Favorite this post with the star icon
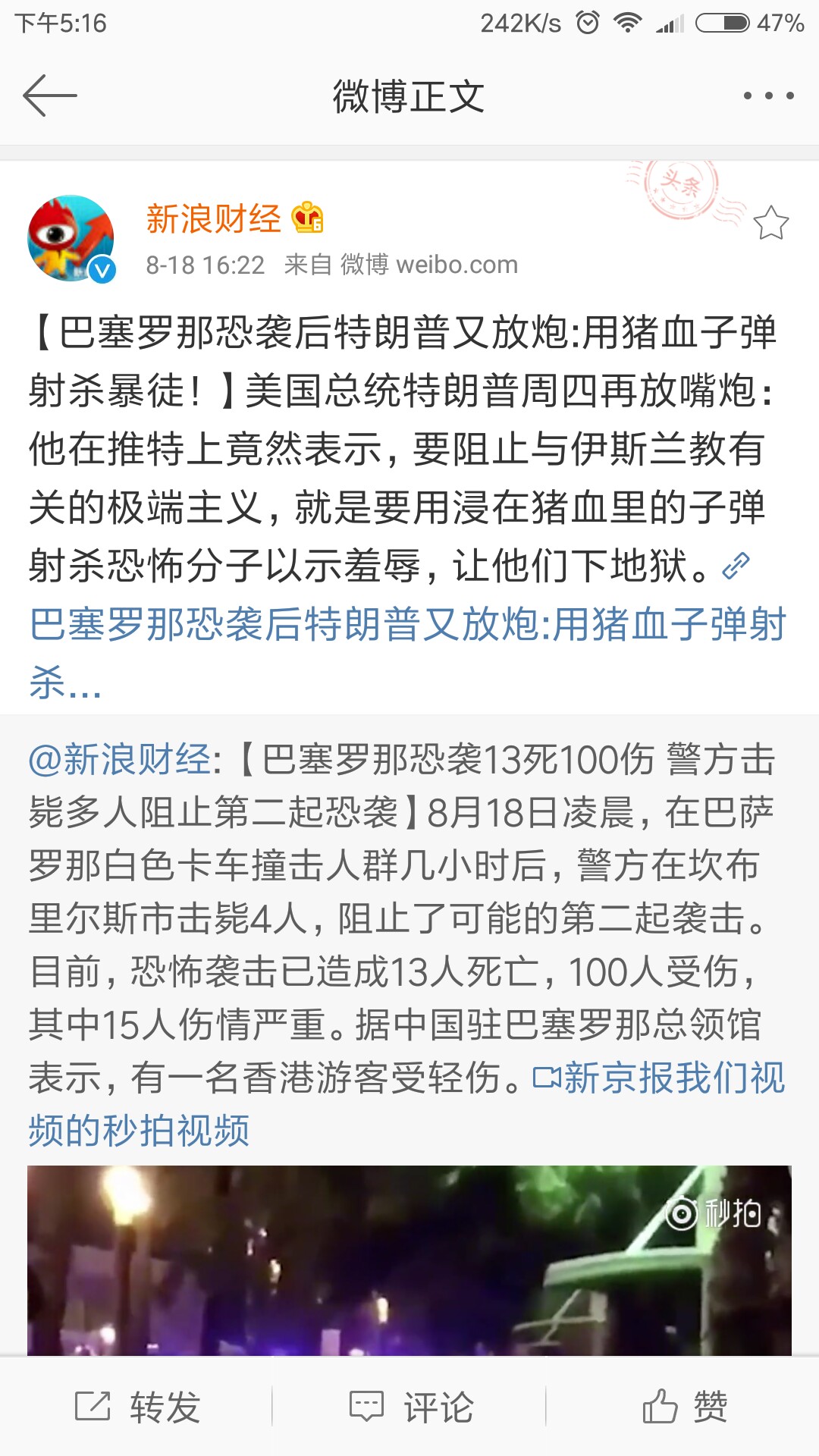819x1456 pixels. [x=771, y=223]
